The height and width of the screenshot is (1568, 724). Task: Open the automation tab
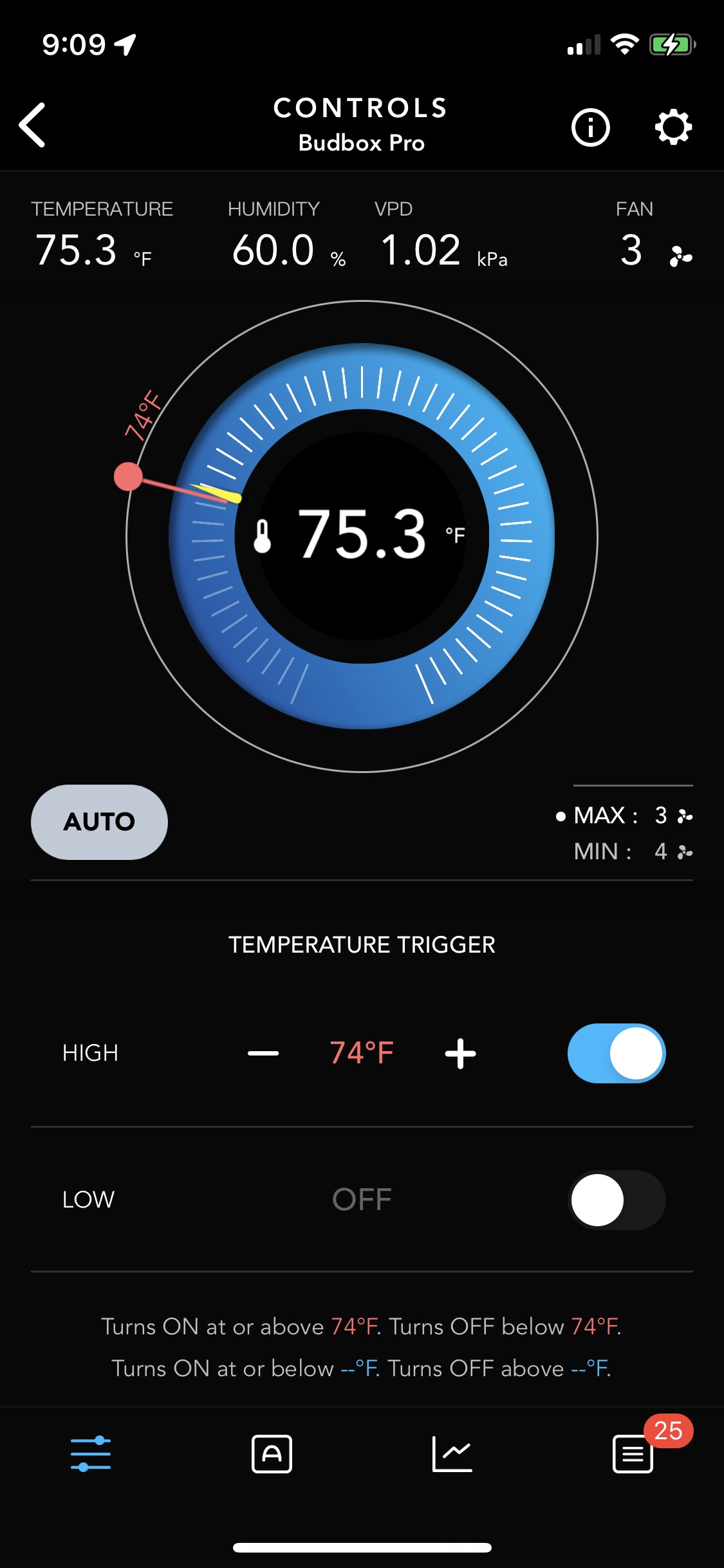272,1453
